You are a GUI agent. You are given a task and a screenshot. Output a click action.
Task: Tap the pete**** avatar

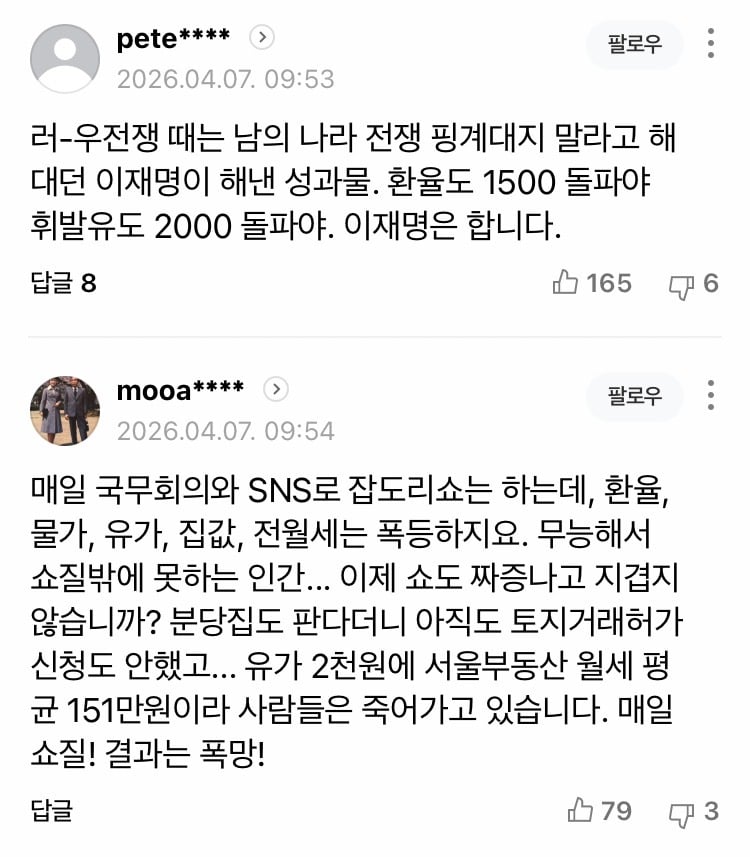tap(65, 58)
